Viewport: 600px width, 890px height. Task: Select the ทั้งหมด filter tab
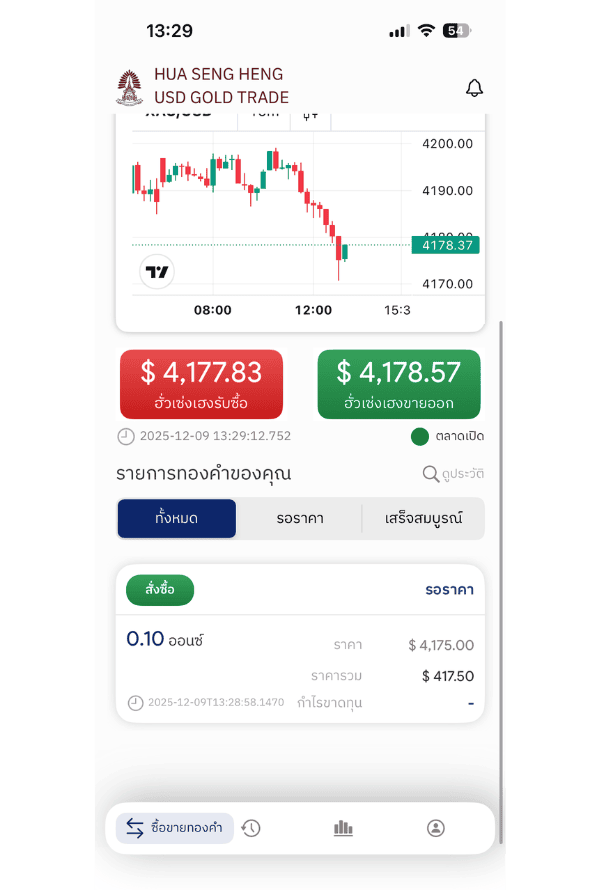(x=177, y=519)
